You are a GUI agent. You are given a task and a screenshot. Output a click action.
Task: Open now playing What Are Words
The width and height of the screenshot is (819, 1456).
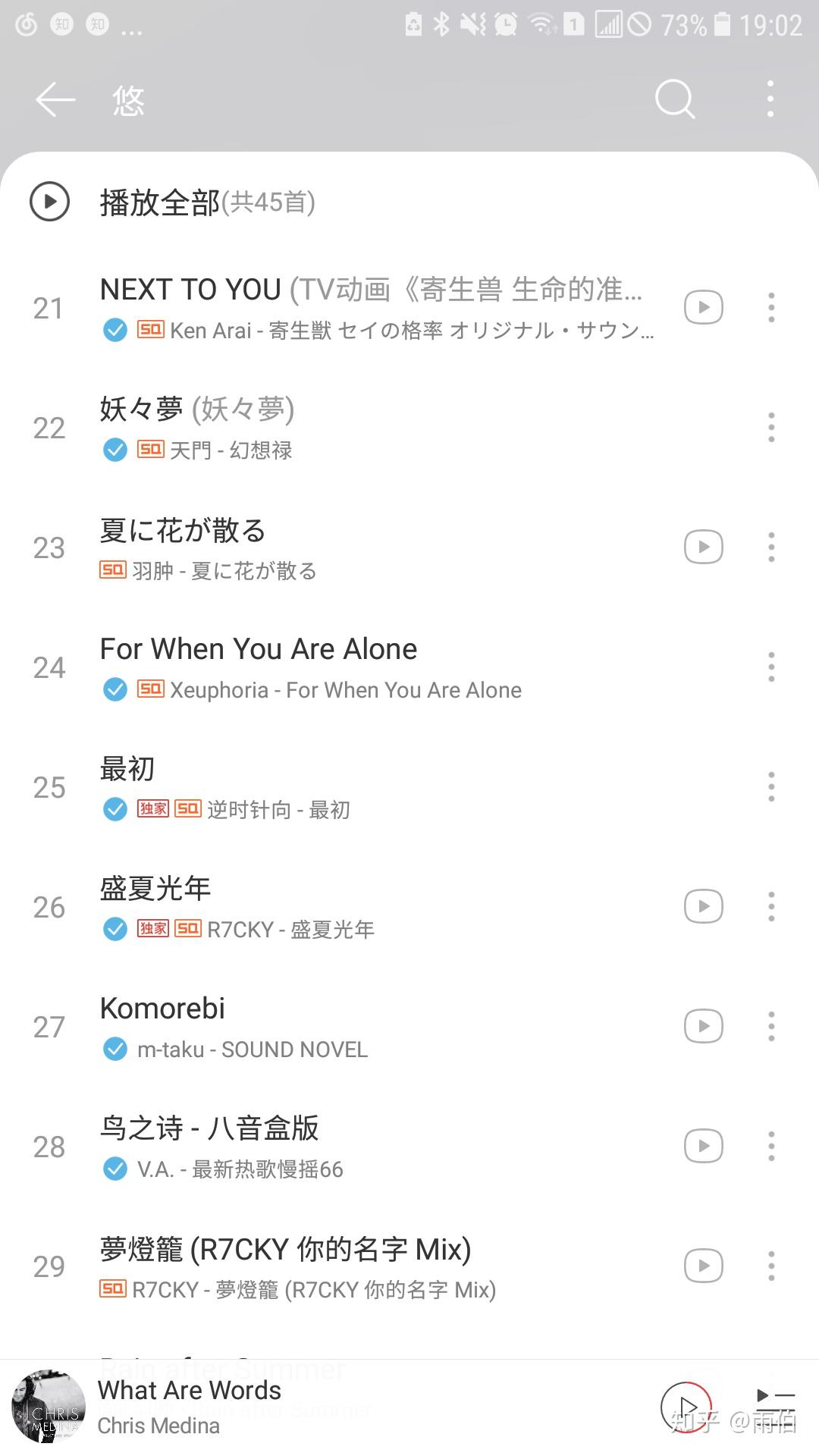(190, 1407)
